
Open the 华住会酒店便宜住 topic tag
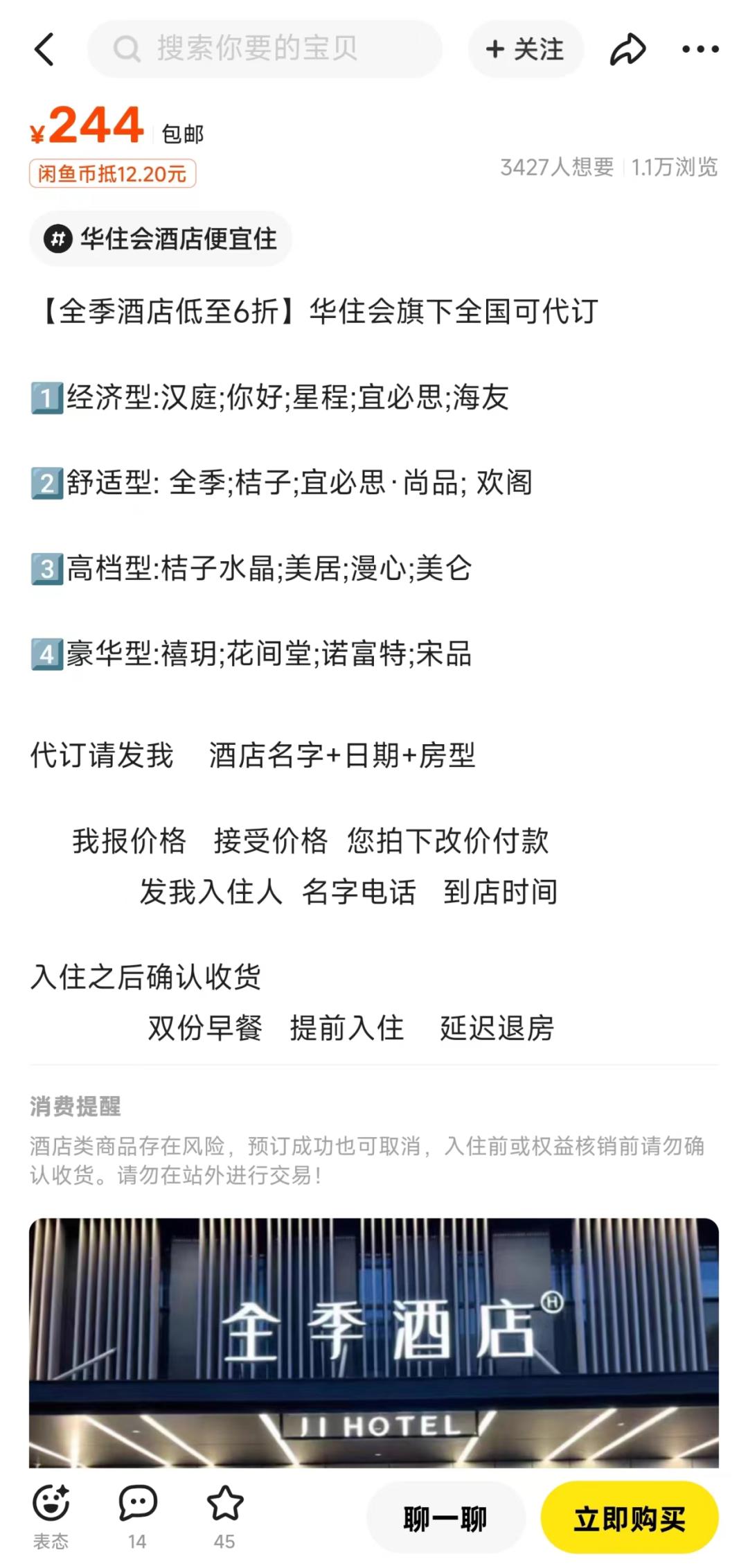coord(161,239)
